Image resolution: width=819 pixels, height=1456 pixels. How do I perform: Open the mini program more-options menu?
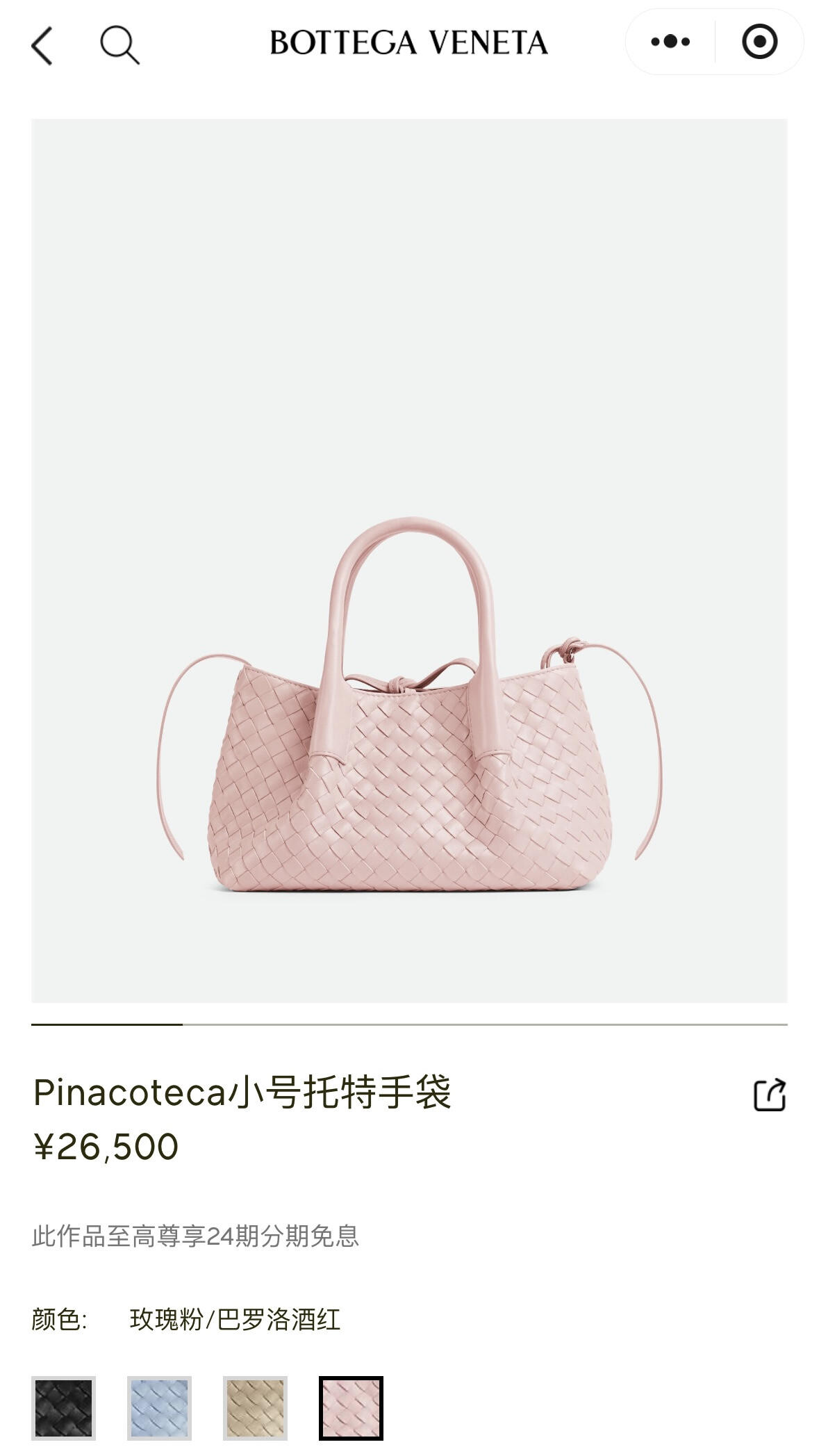[670, 42]
